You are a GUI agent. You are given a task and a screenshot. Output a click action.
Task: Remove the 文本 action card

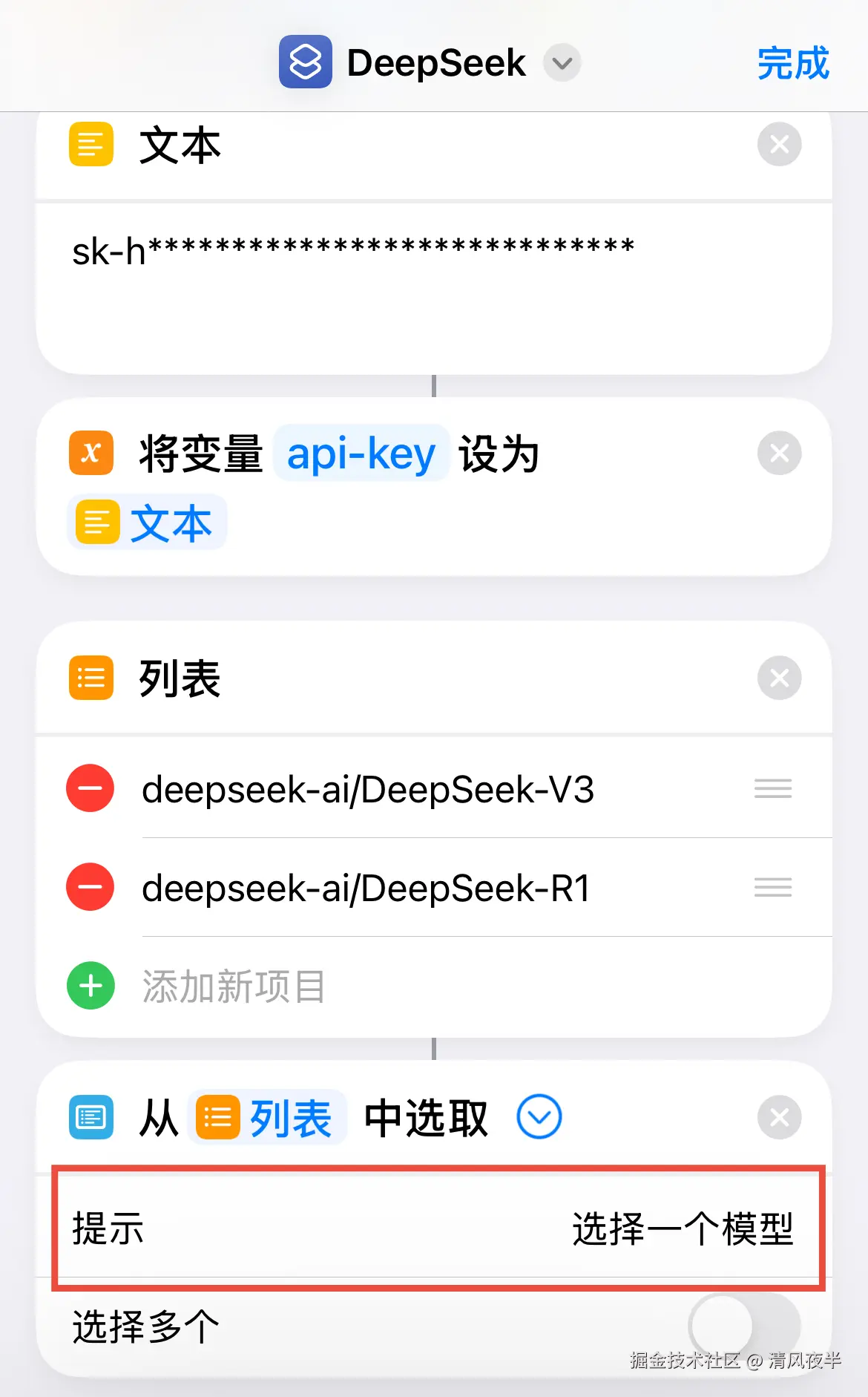(779, 144)
